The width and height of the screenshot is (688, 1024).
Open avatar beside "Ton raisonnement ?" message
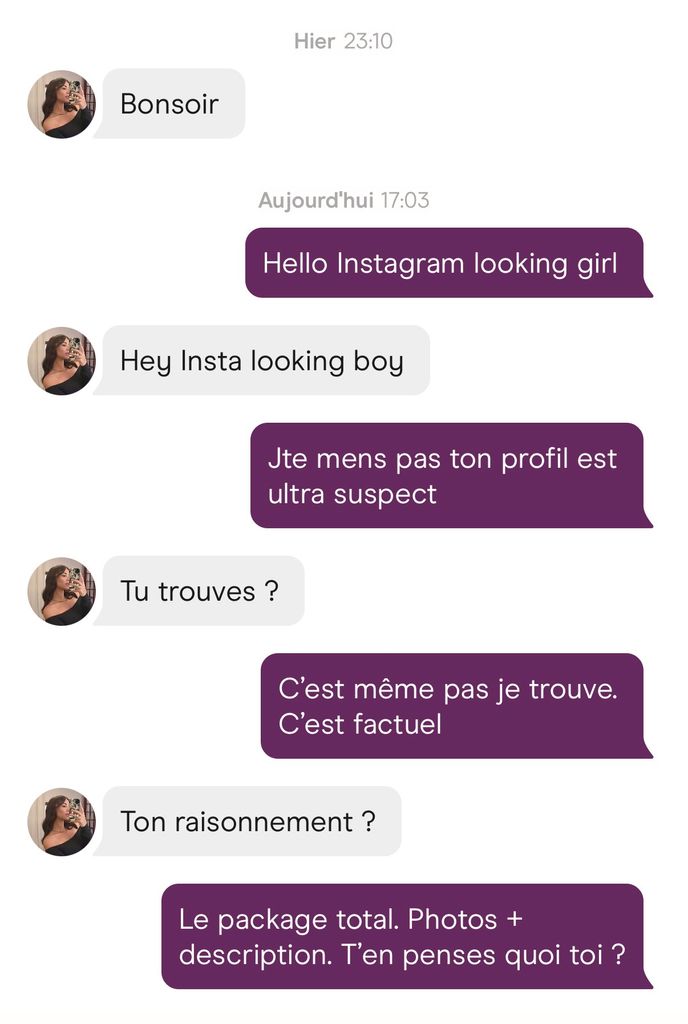coord(61,822)
